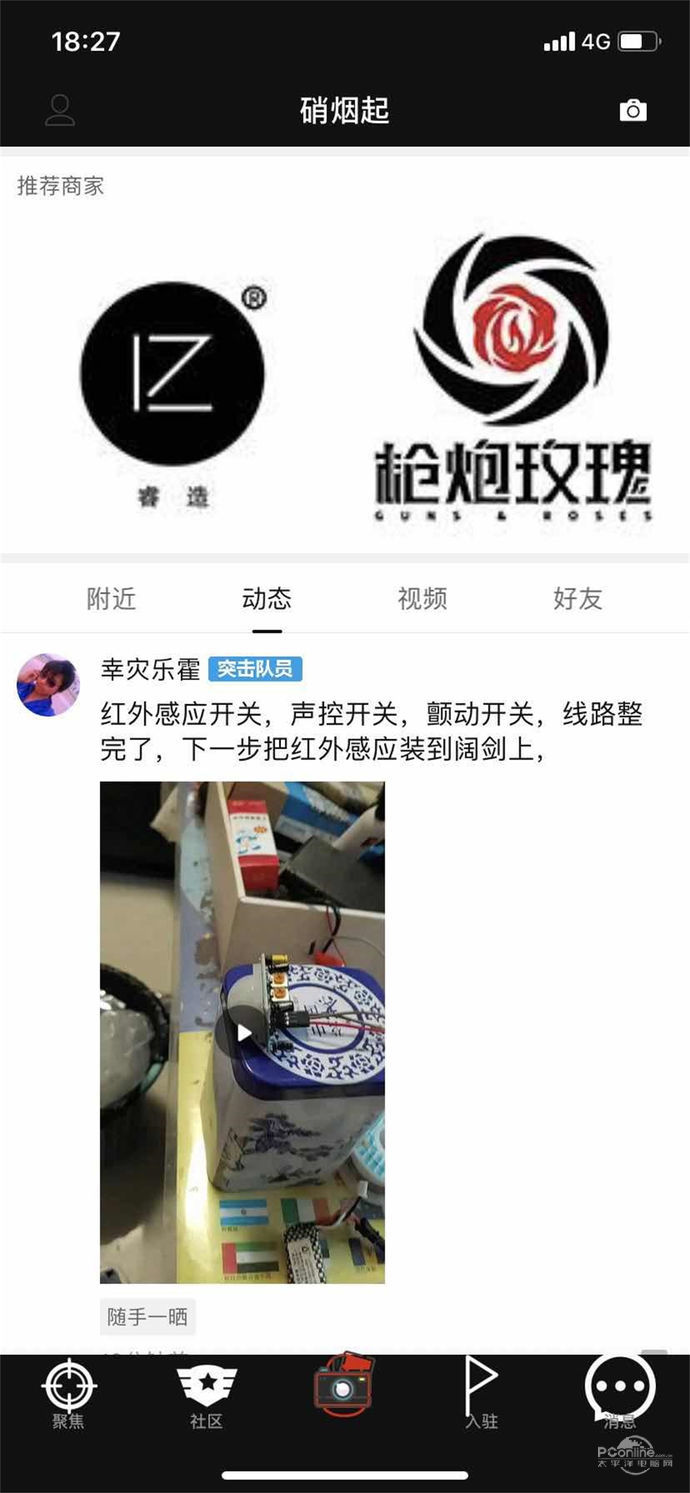Image resolution: width=690 pixels, height=1493 pixels.
Task: Open the 枪炮玫瑰 merchant card
Action: pos(512,380)
